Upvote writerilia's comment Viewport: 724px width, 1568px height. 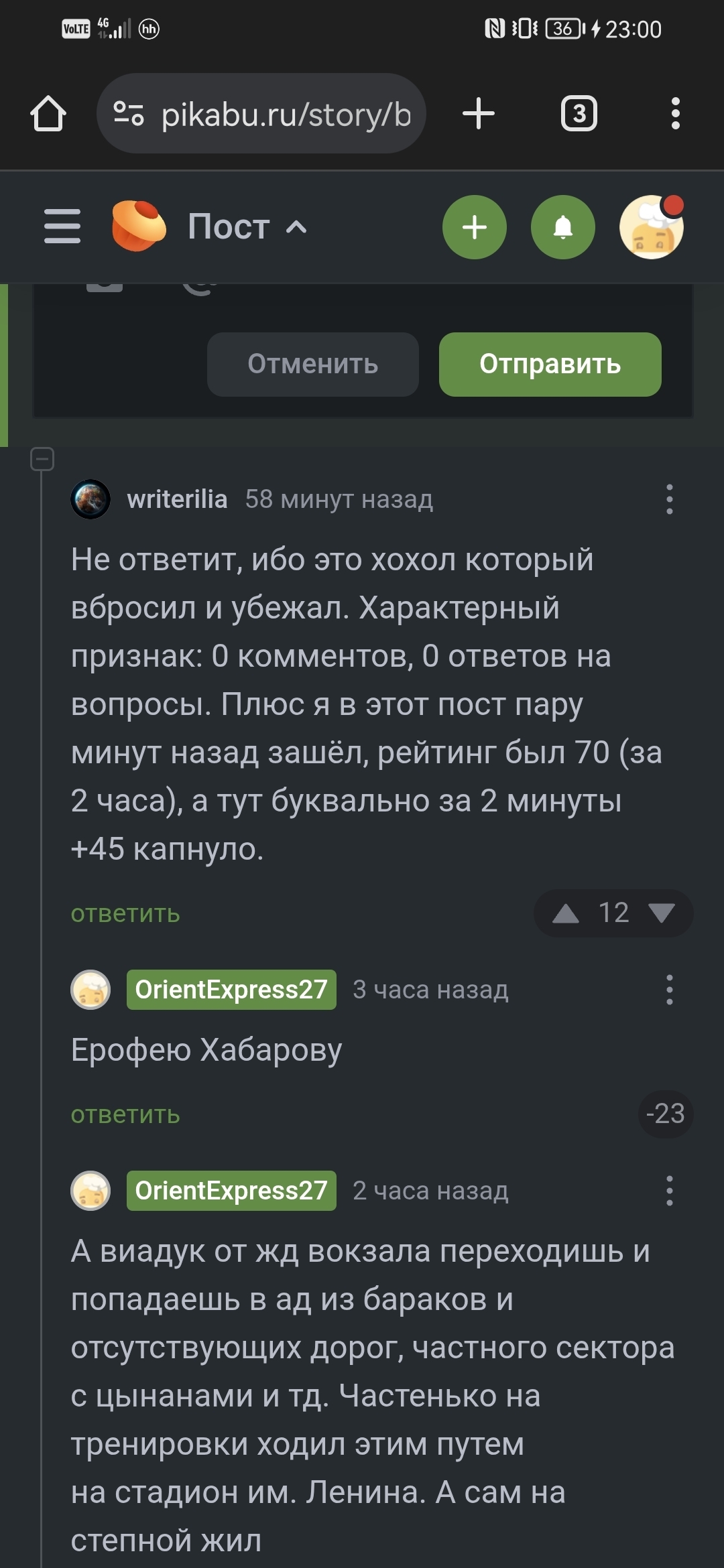(566, 913)
